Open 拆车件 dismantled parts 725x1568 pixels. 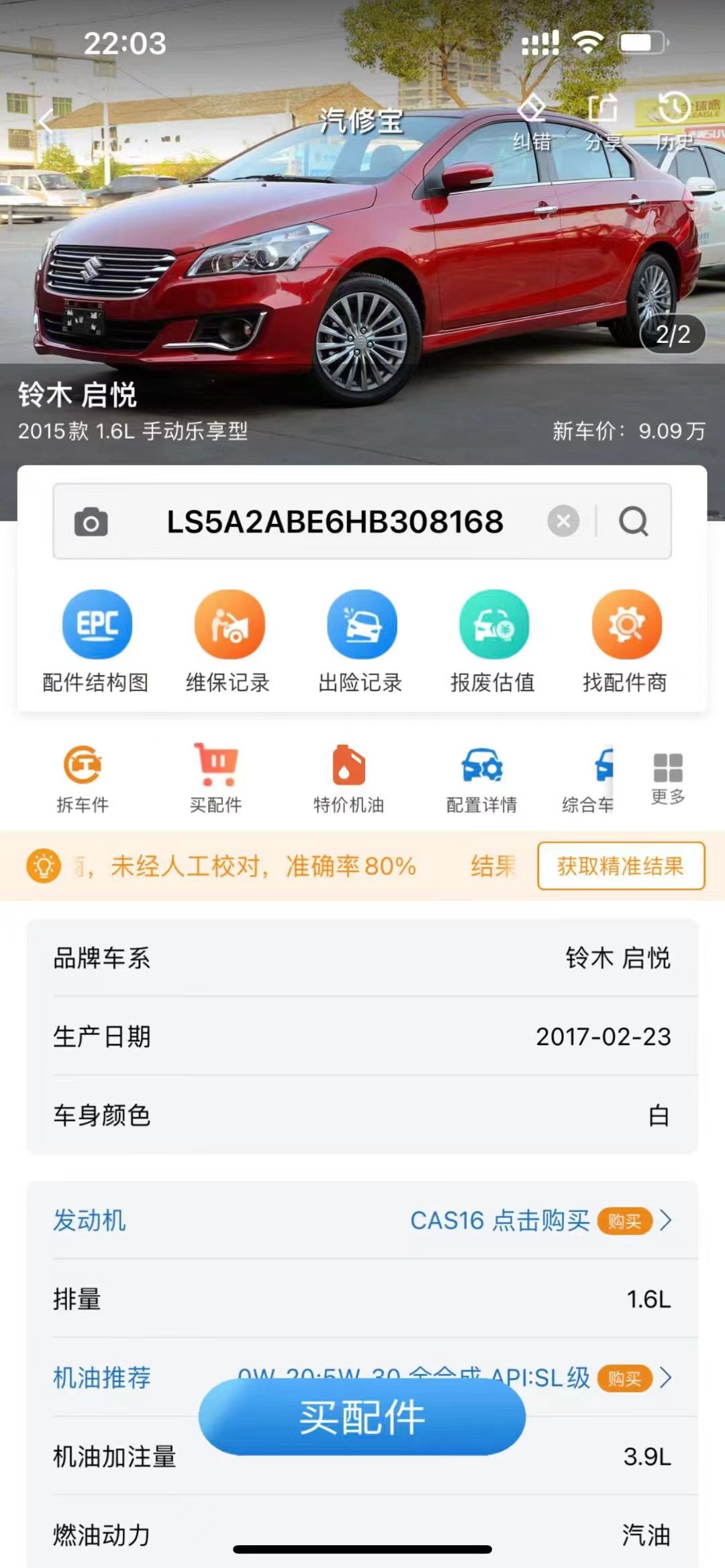[x=83, y=777]
